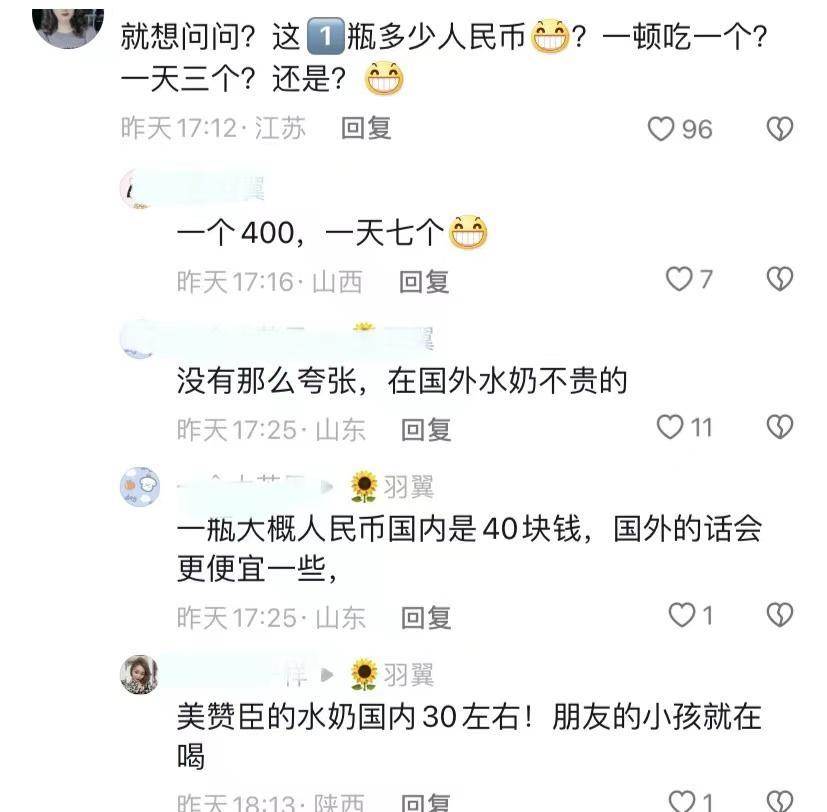Reply to the comment about 国内是40块钱
Screen dimensions: 827x812
tap(426, 618)
